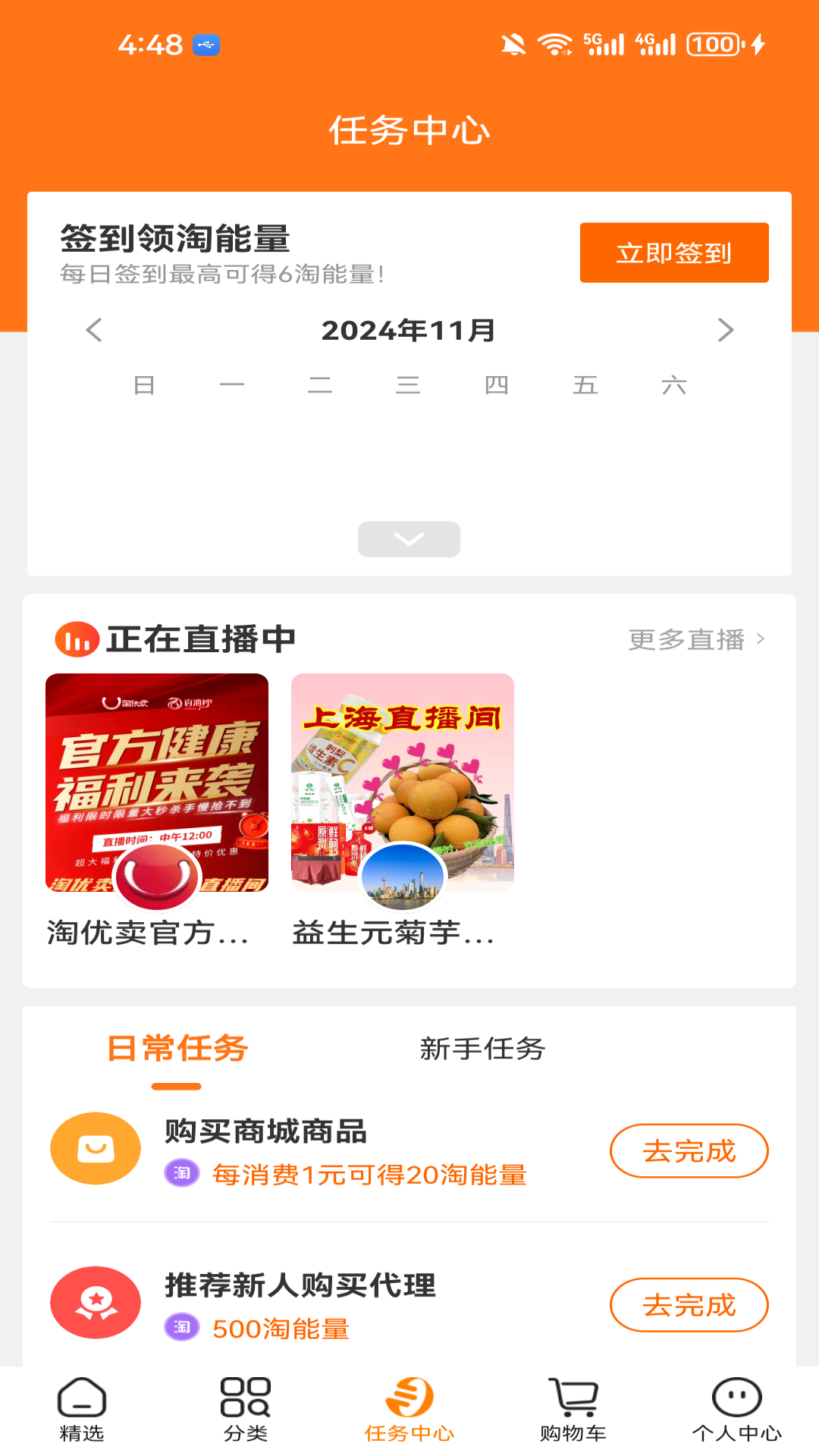Select the 日常任务 tab
Image resolution: width=819 pixels, height=1456 pixels.
click(x=174, y=1049)
